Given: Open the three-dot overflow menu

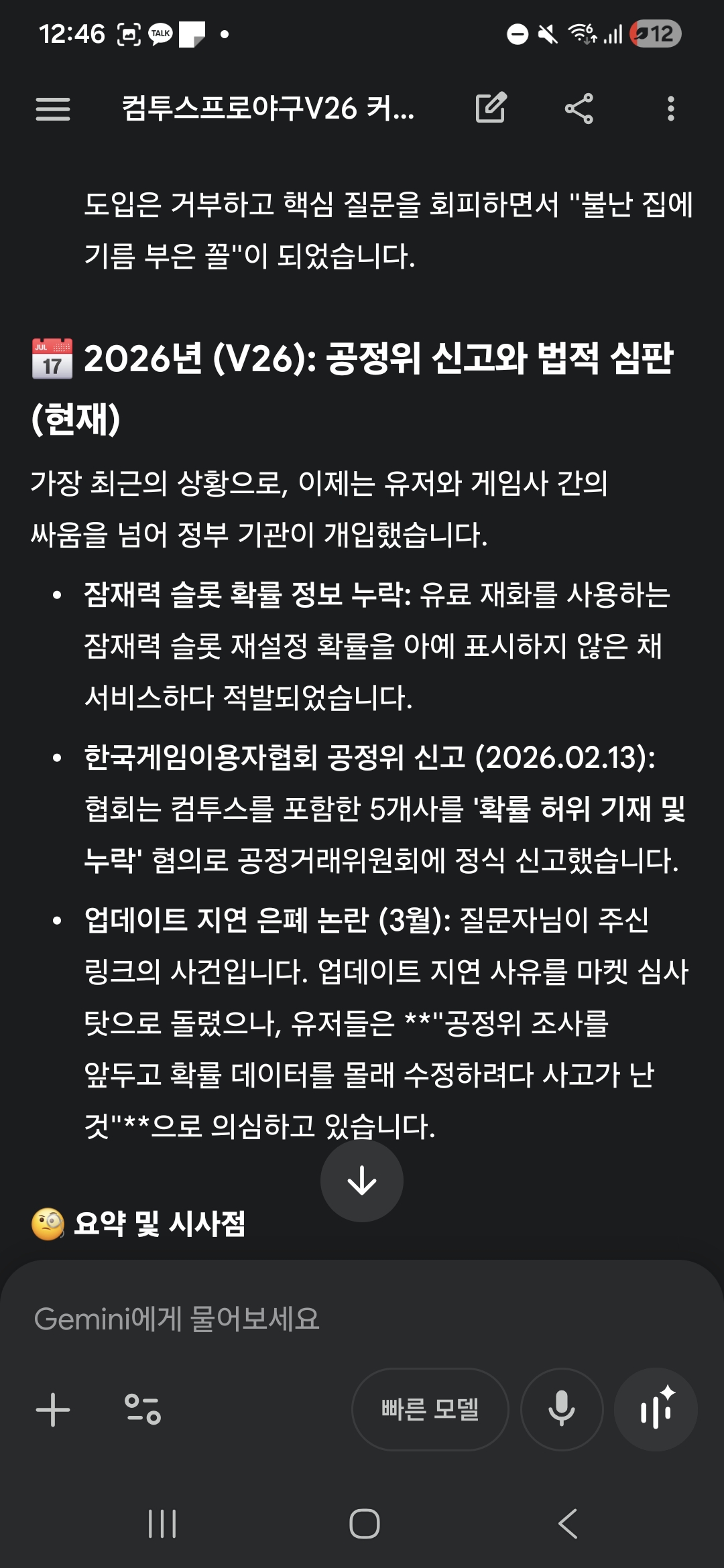Looking at the screenshot, I should pos(670,109).
